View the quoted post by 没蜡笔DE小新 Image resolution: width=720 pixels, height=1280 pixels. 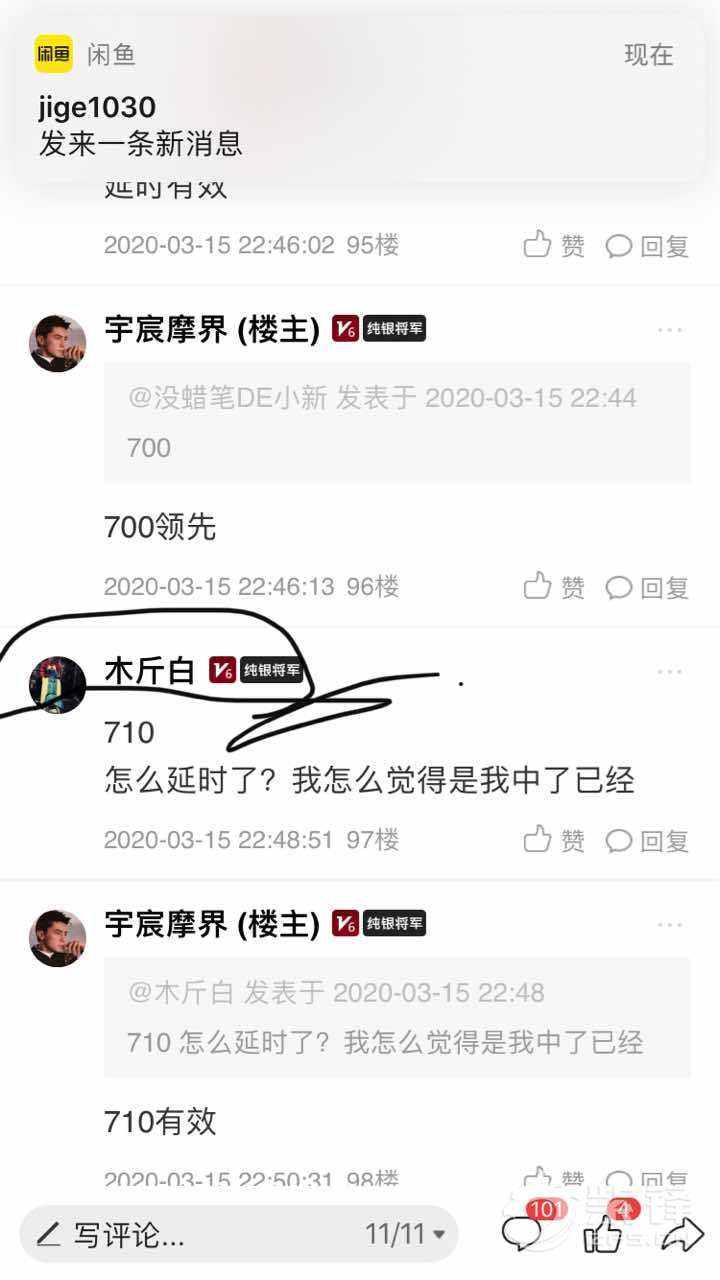[397, 423]
